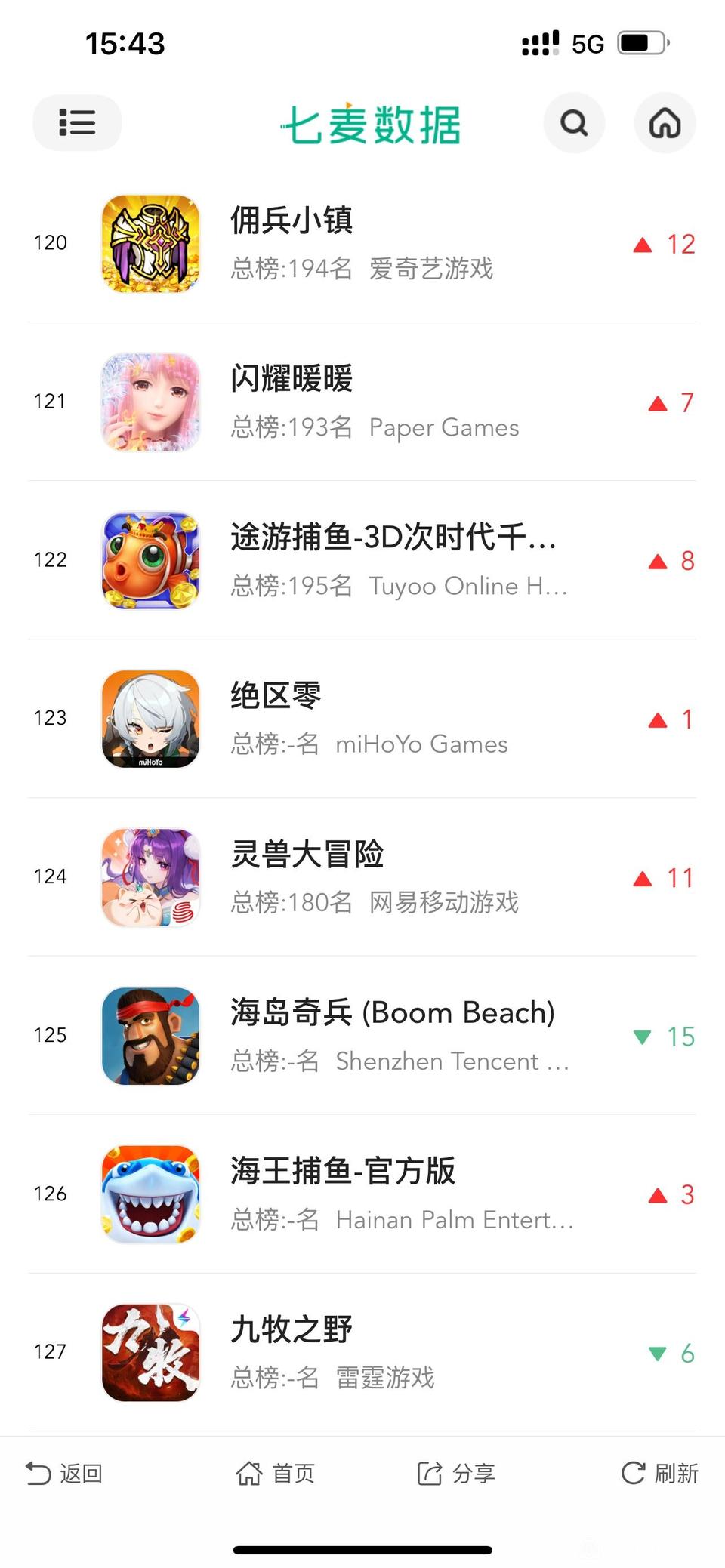Select the 途游捕鱼 row
The height and width of the screenshot is (1568, 725).
click(362, 560)
